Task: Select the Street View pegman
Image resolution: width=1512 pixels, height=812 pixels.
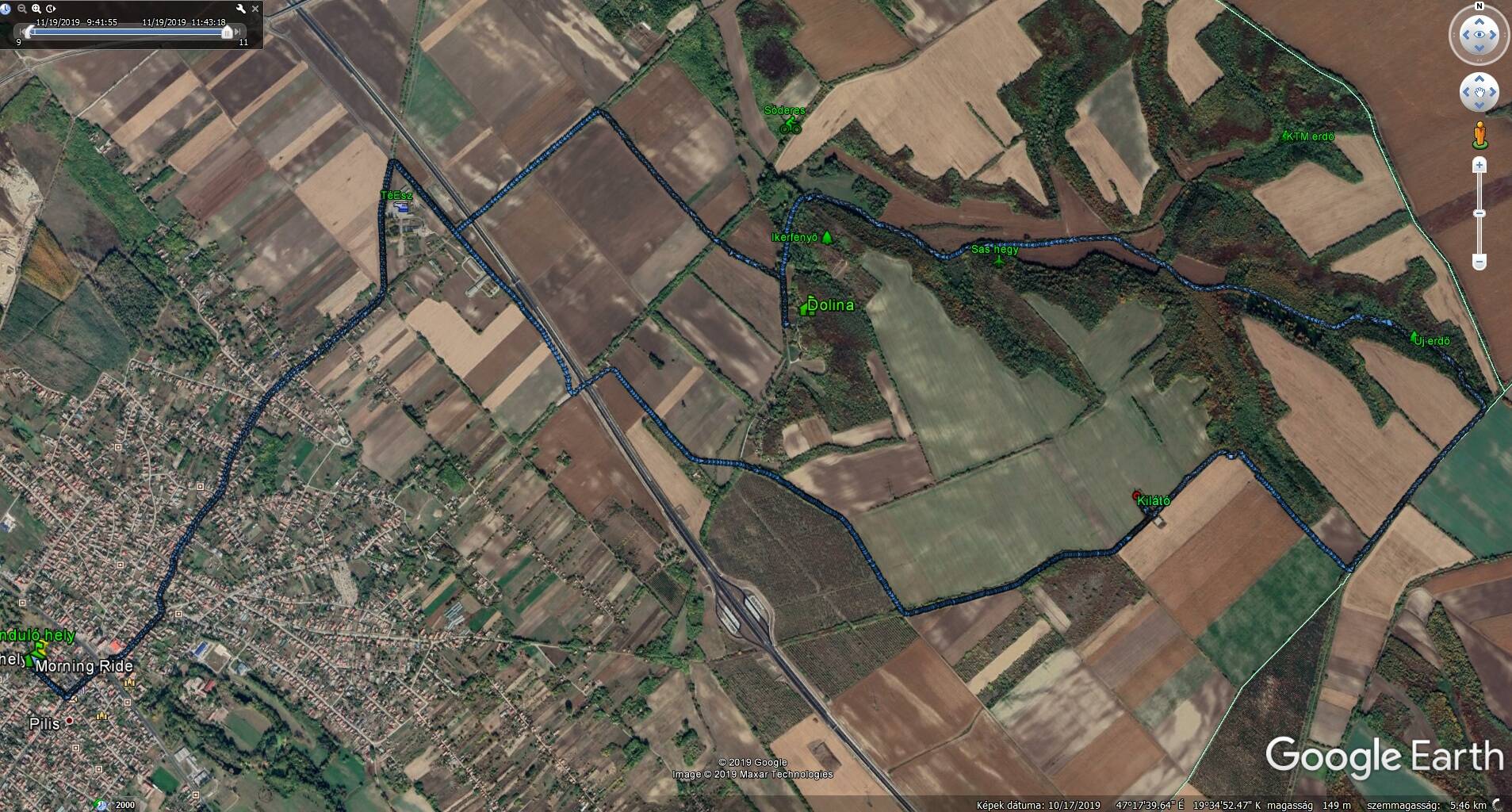Action: (x=1479, y=136)
